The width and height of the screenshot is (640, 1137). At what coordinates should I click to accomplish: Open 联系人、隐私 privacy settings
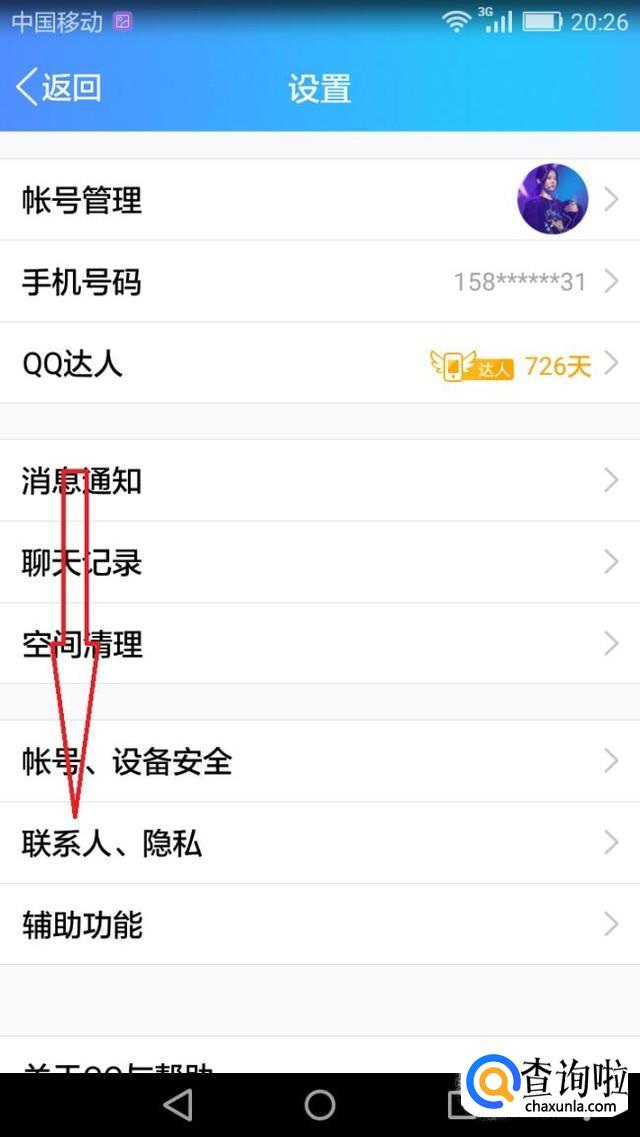pos(320,844)
